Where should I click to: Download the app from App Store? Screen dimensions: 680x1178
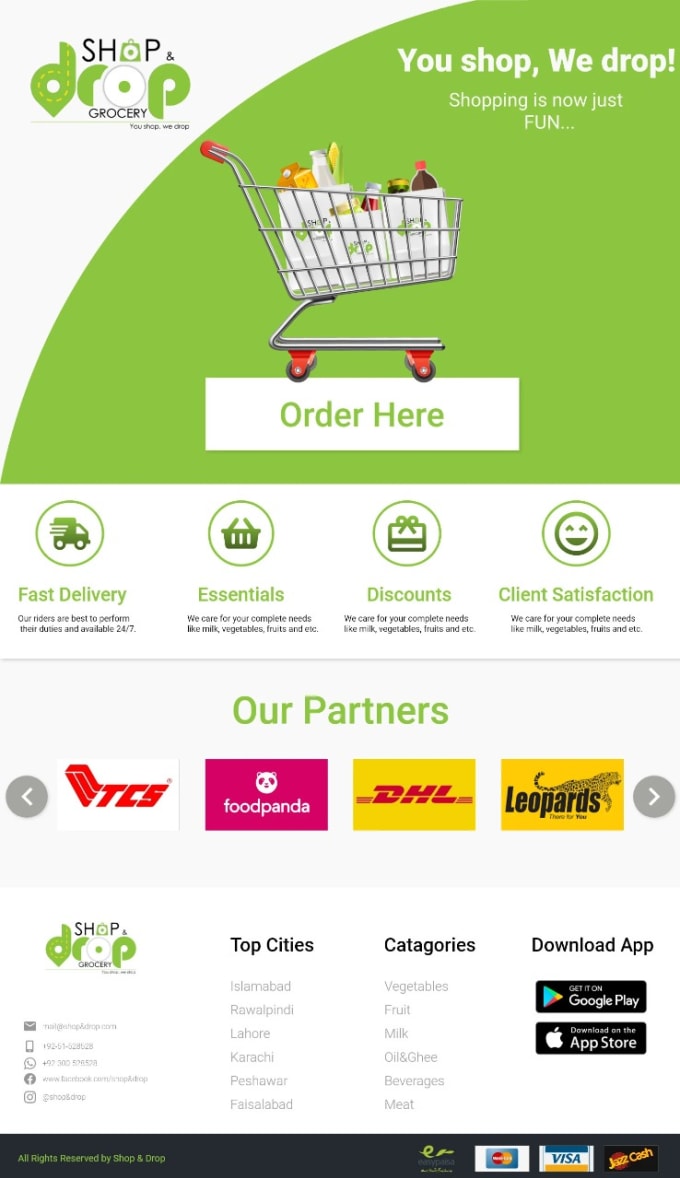pyautogui.click(x=591, y=1038)
